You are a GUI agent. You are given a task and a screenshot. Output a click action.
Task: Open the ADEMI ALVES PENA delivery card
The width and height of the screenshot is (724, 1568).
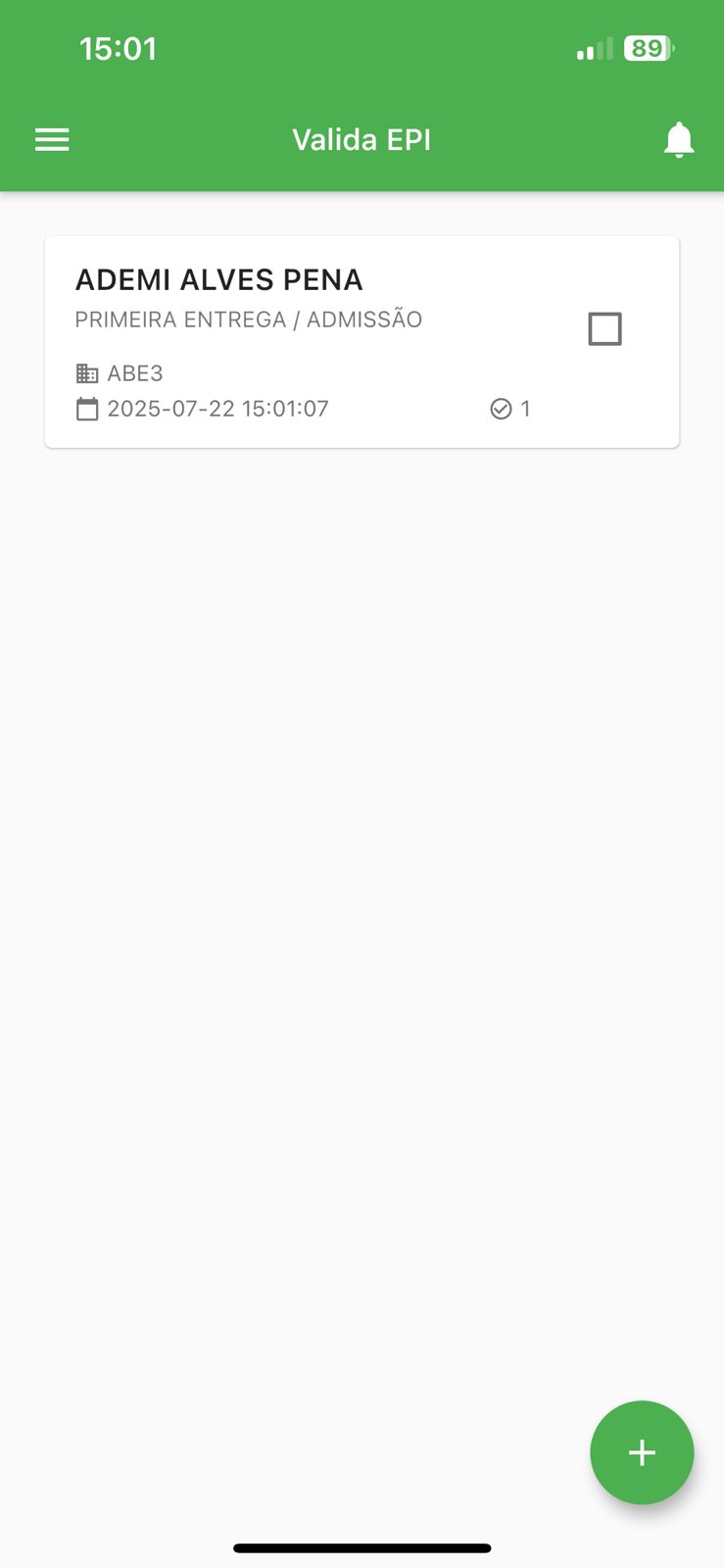click(x=362, y=342)
